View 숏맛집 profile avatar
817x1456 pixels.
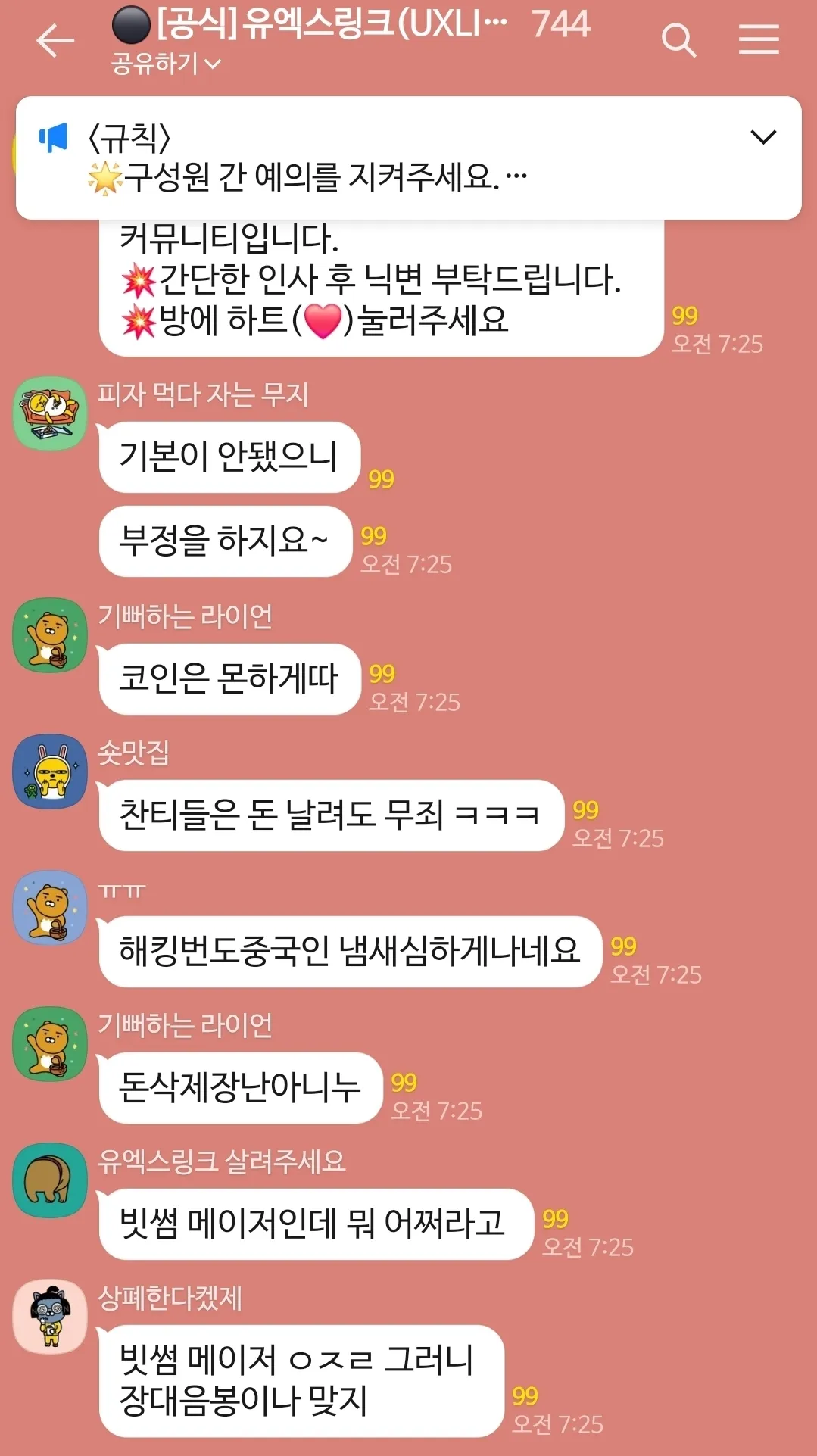coord(51,772)
